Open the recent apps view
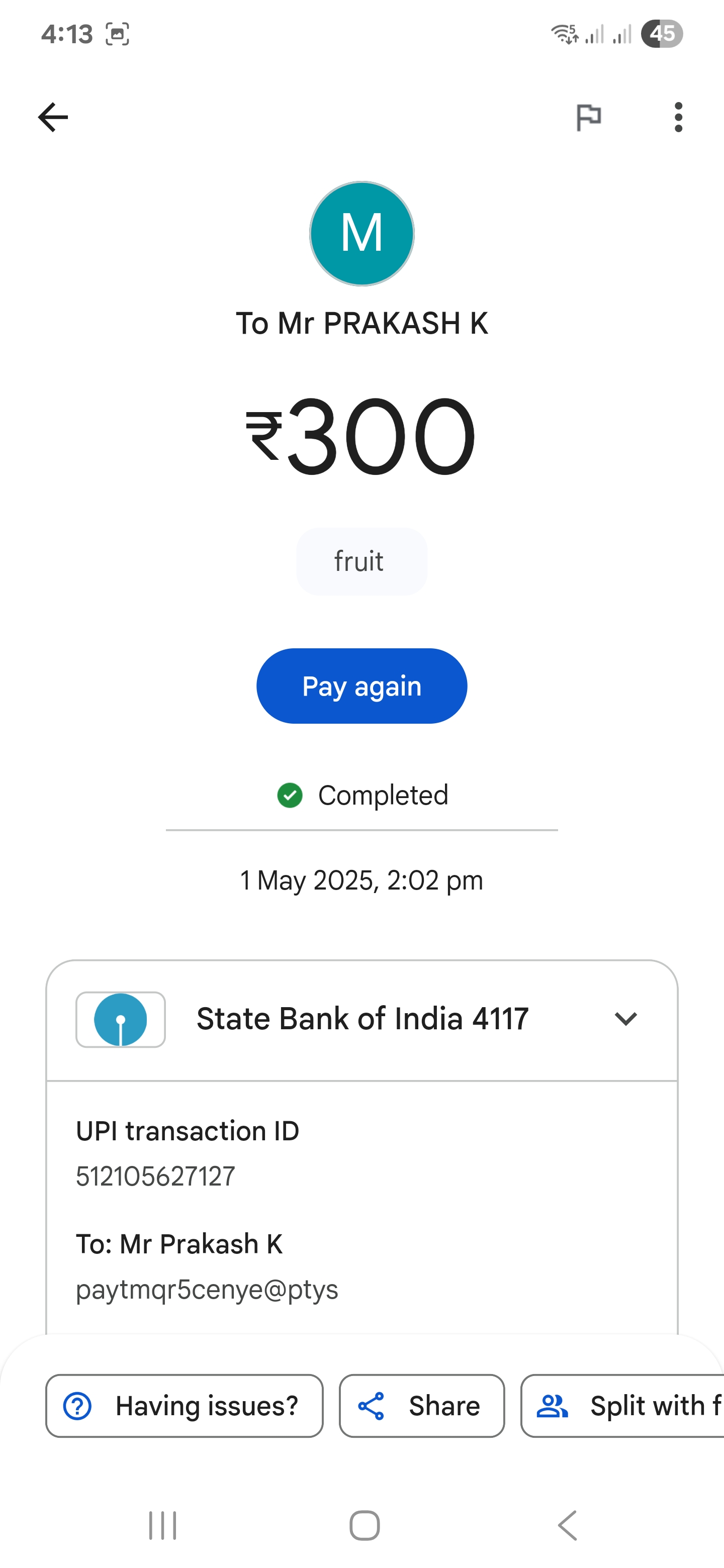Viewport: 724px width, 1568px height. click(162, 1525)
